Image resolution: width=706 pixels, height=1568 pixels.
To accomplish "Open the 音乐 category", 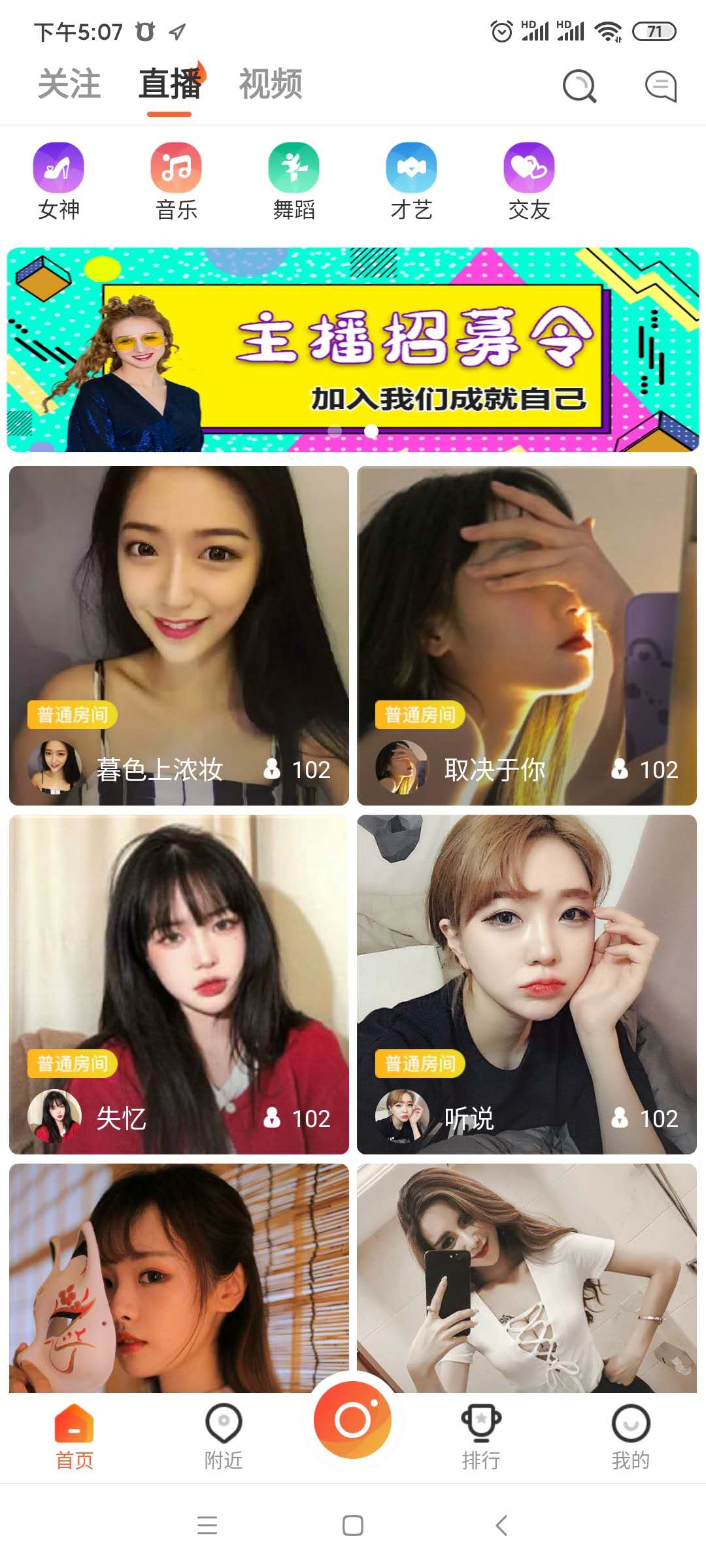I will coord(176,181).
